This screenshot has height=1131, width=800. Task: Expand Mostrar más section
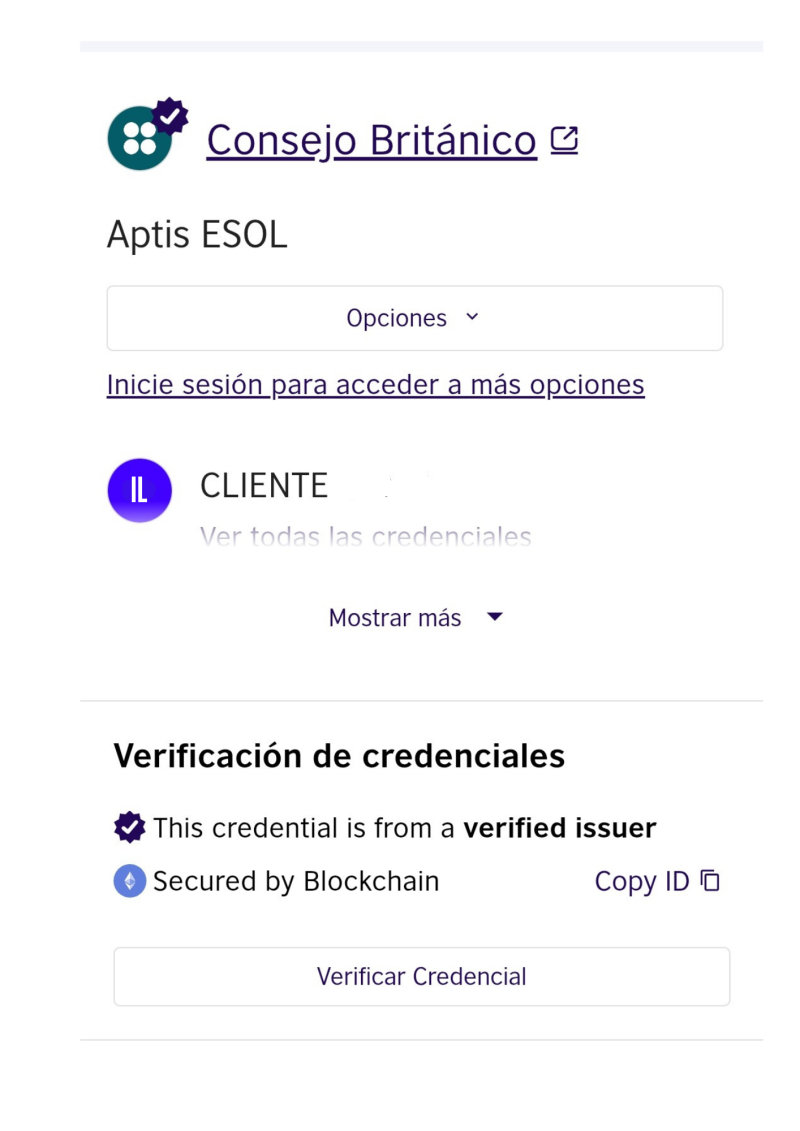coord(415,618)
